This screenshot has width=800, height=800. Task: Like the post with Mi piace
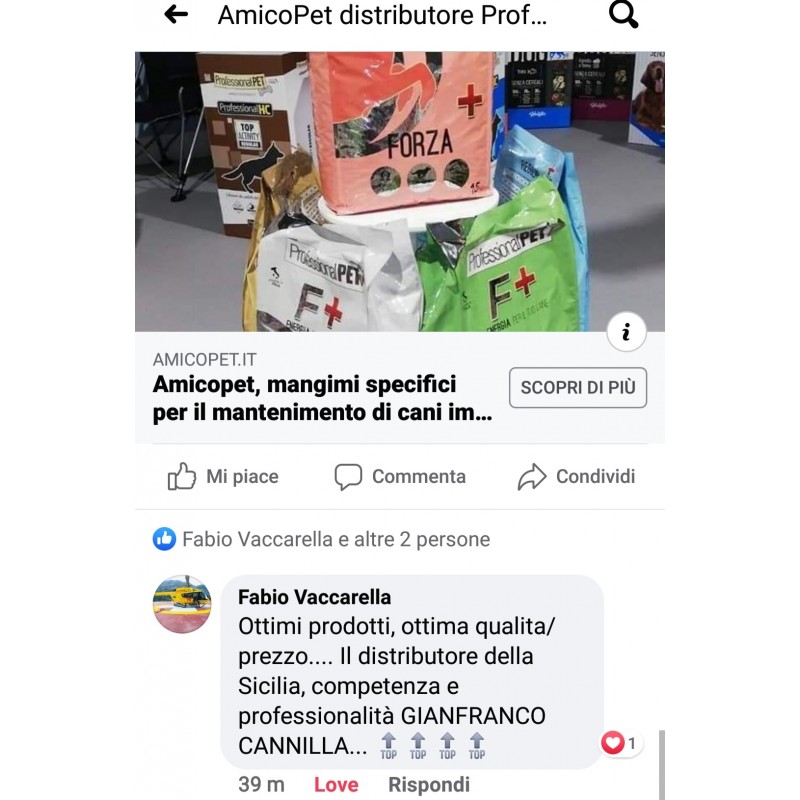(223, 477)
